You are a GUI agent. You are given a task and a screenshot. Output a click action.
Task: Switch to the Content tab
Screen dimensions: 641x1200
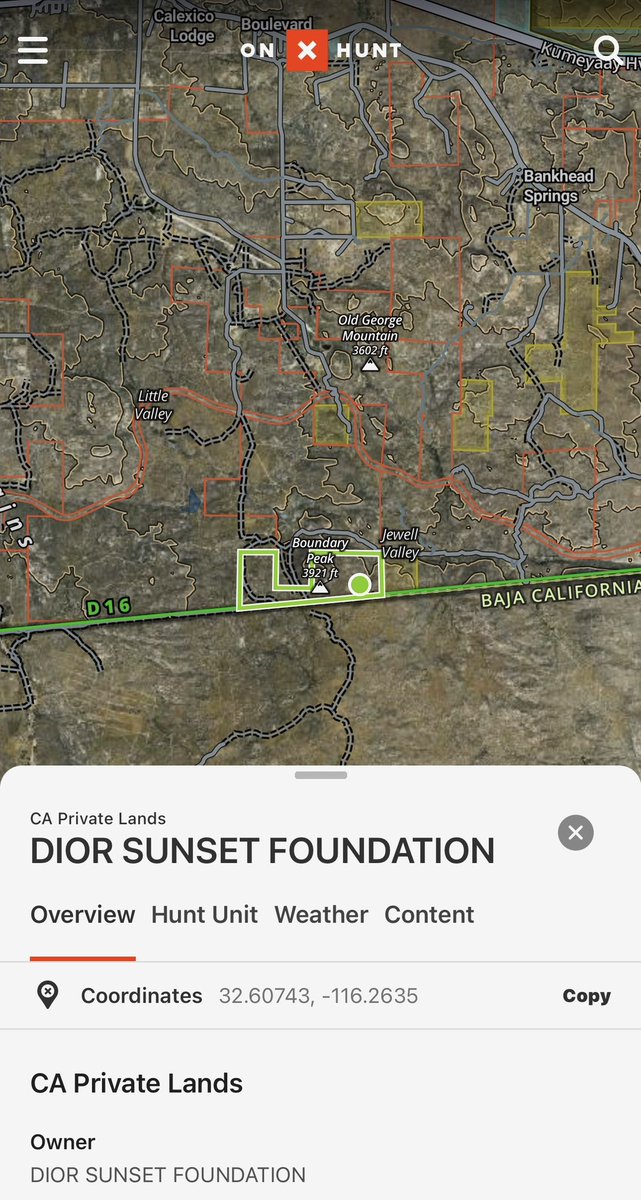(x=429, y=914)
